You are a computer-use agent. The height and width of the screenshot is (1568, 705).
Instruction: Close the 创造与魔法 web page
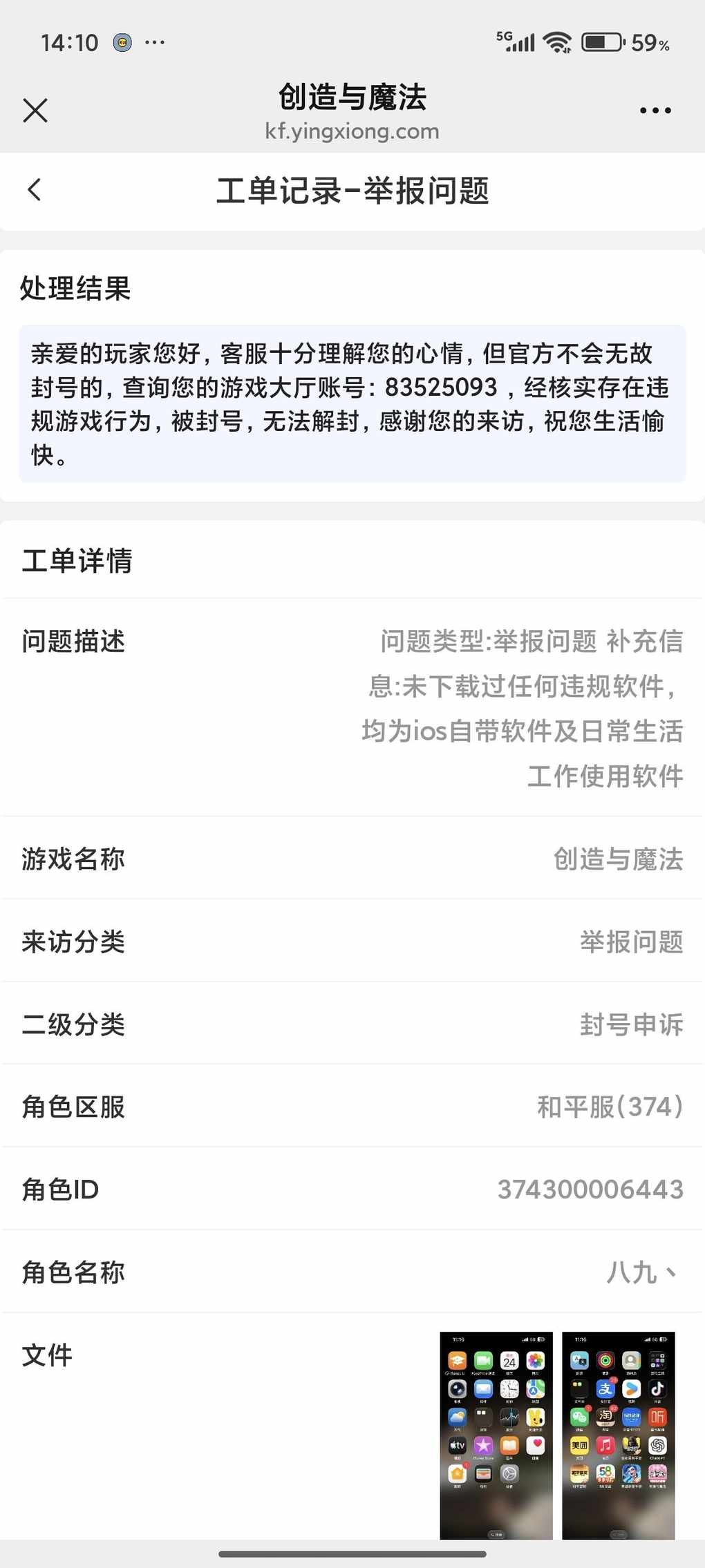[35, 111]
